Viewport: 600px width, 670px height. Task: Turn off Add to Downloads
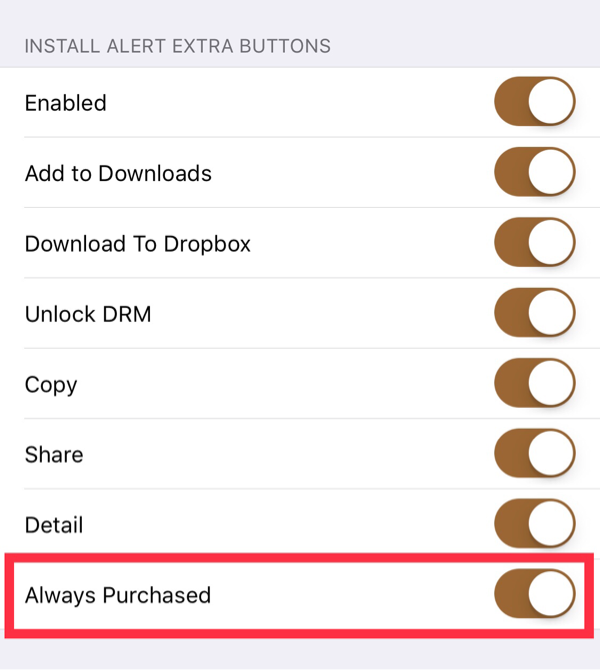point(535,173)
